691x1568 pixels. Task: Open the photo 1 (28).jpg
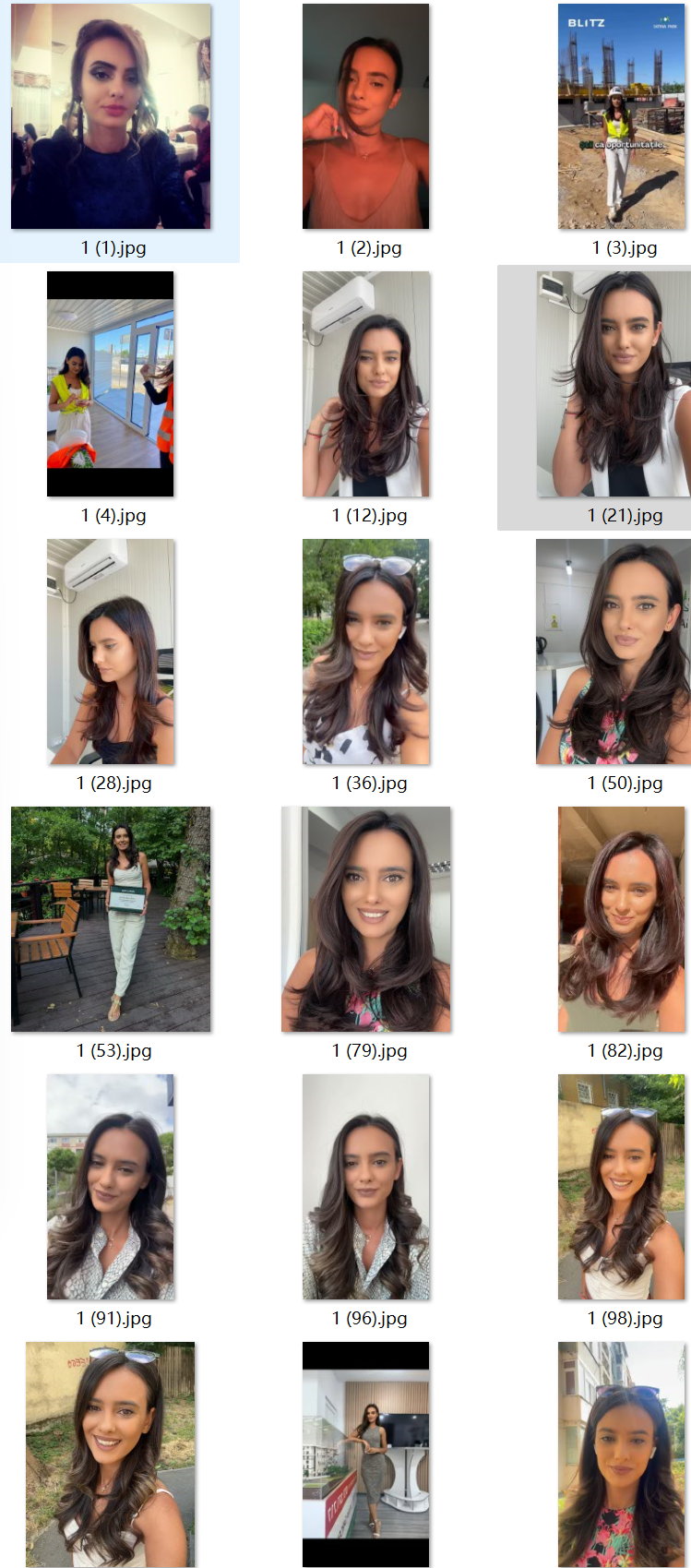[111, 652]
